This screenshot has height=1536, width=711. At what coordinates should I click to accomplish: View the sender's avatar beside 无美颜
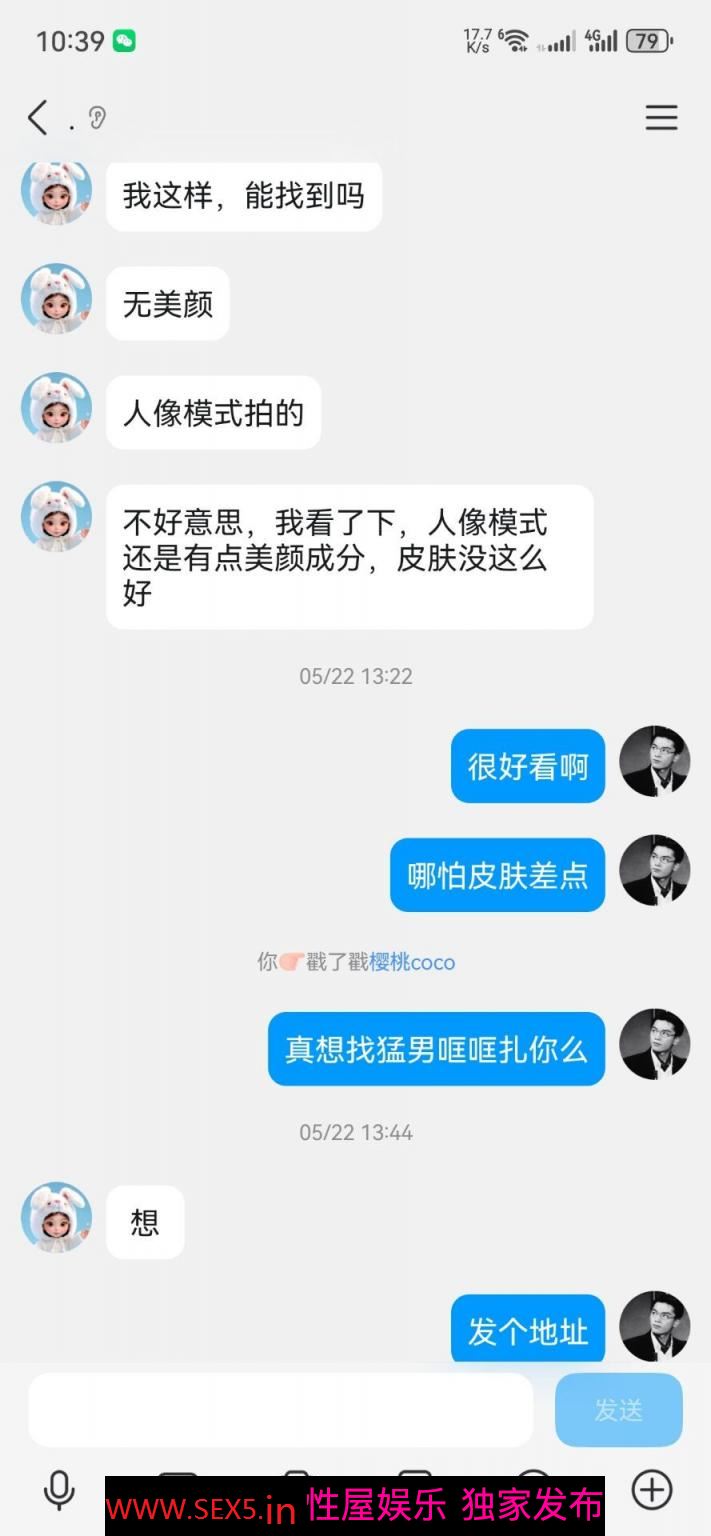click(56, 299)
